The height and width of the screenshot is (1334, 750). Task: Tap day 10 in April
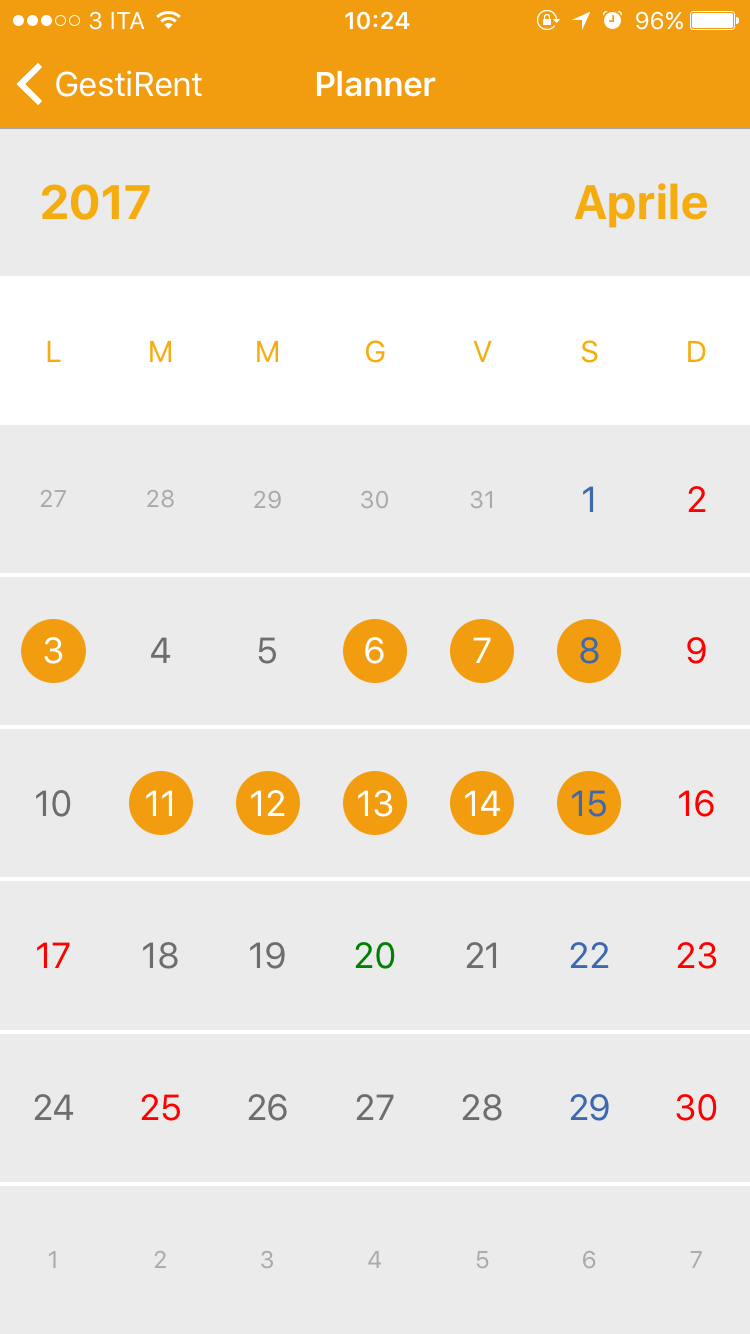coord(53,803)
